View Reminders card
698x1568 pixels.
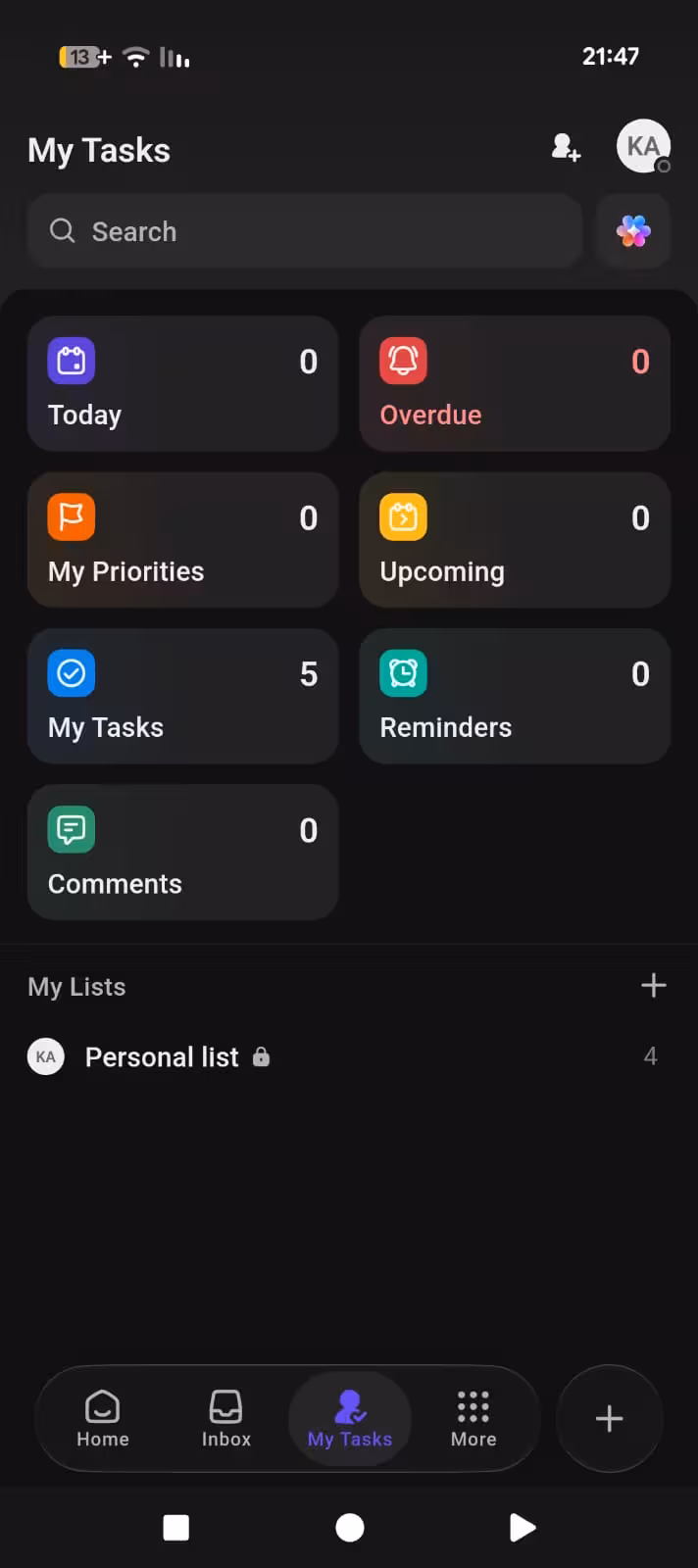[x=515, y=697]
